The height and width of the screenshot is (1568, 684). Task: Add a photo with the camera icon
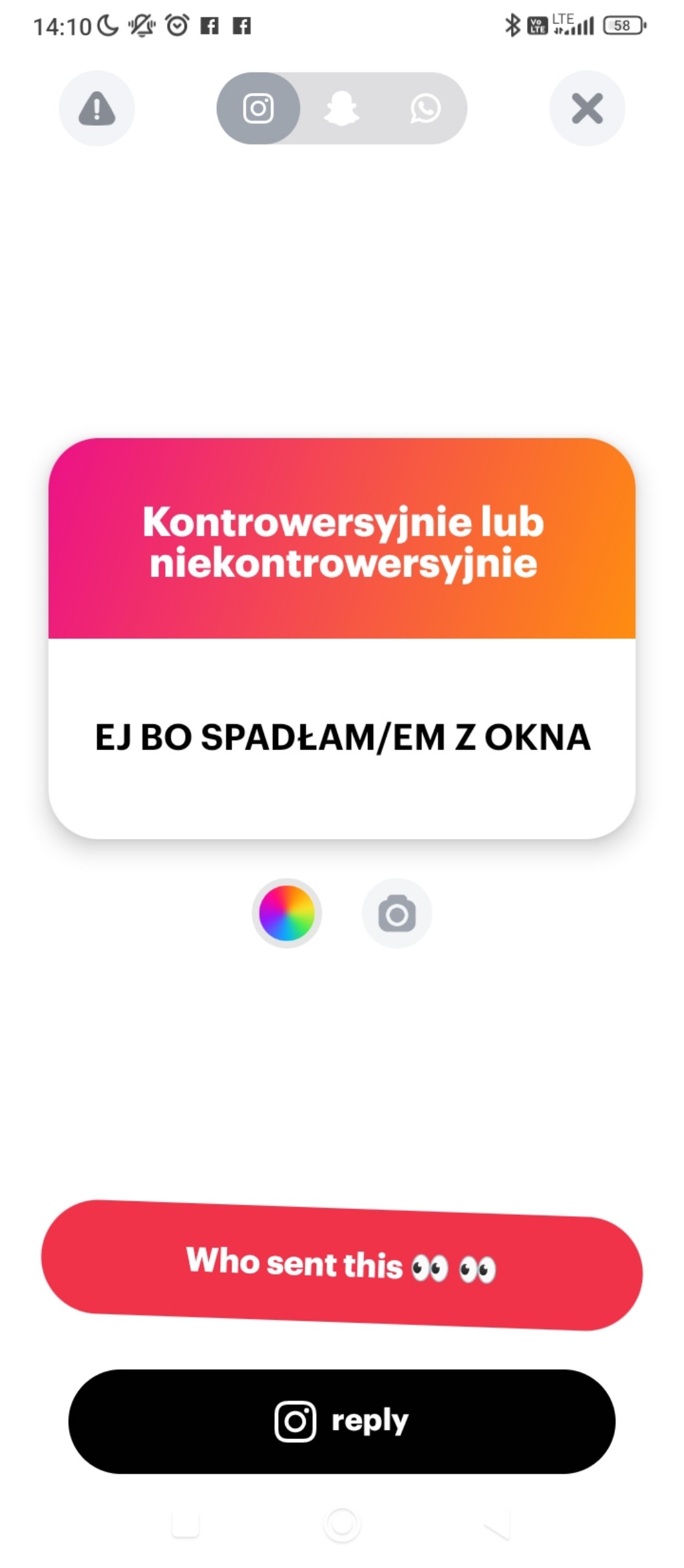[x=396, y=913]
